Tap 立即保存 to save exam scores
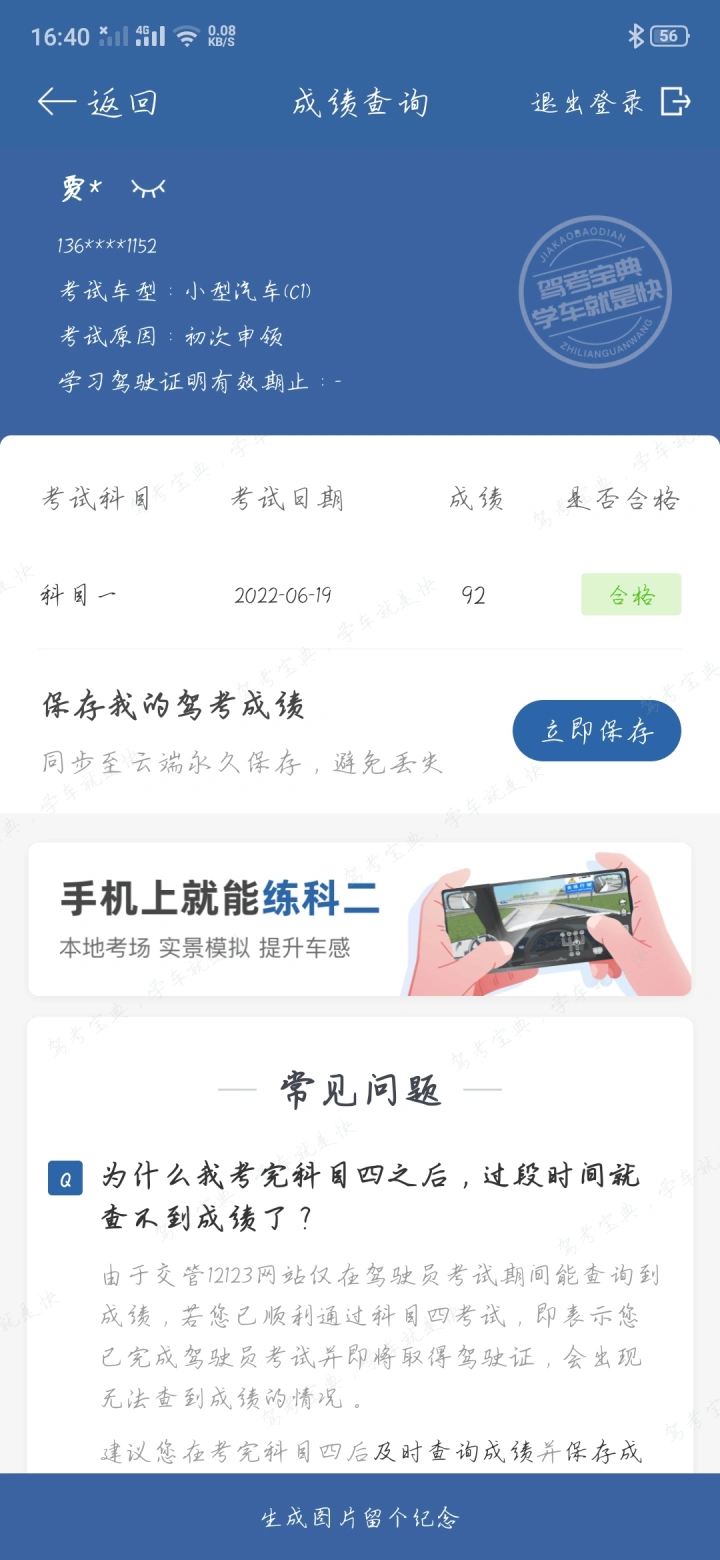The width and height of the screenshot is (720, 1560). pyautogui.click(x=596, y=731)
